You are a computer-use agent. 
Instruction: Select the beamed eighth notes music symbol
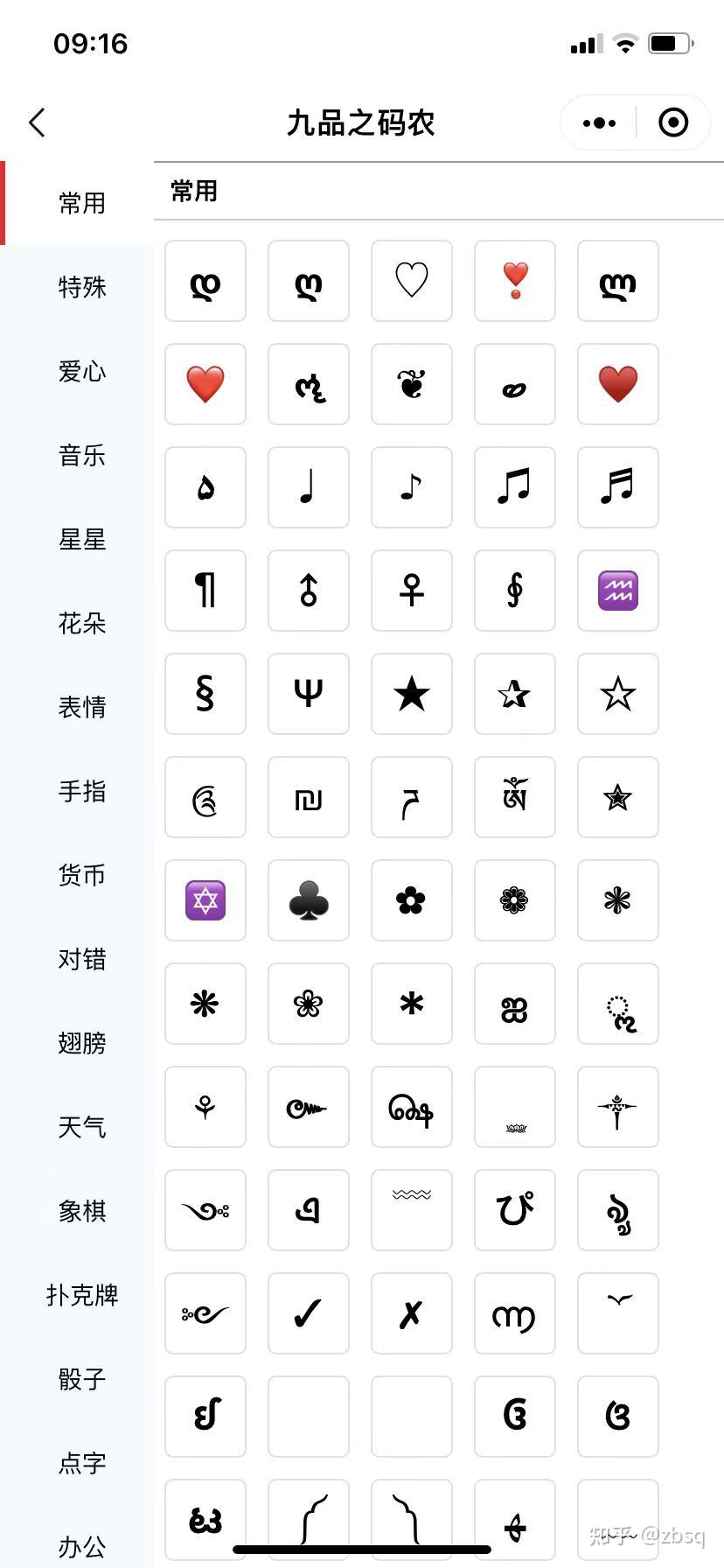tap(514, 487)
